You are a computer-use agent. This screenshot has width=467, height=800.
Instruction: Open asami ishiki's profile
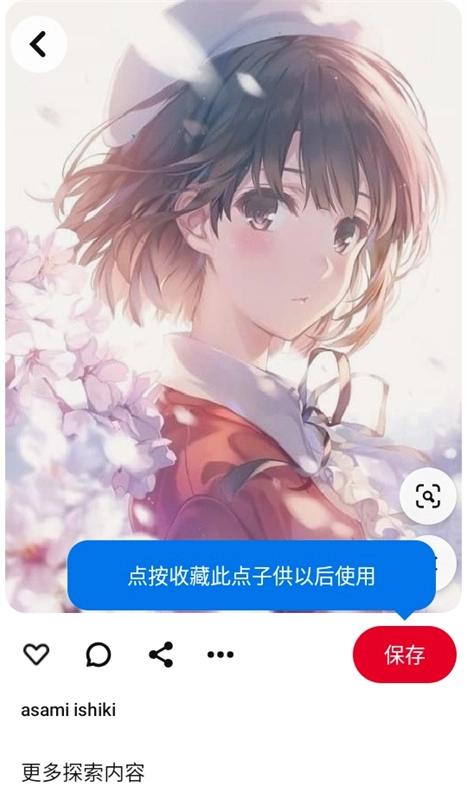tap(68, 710)
